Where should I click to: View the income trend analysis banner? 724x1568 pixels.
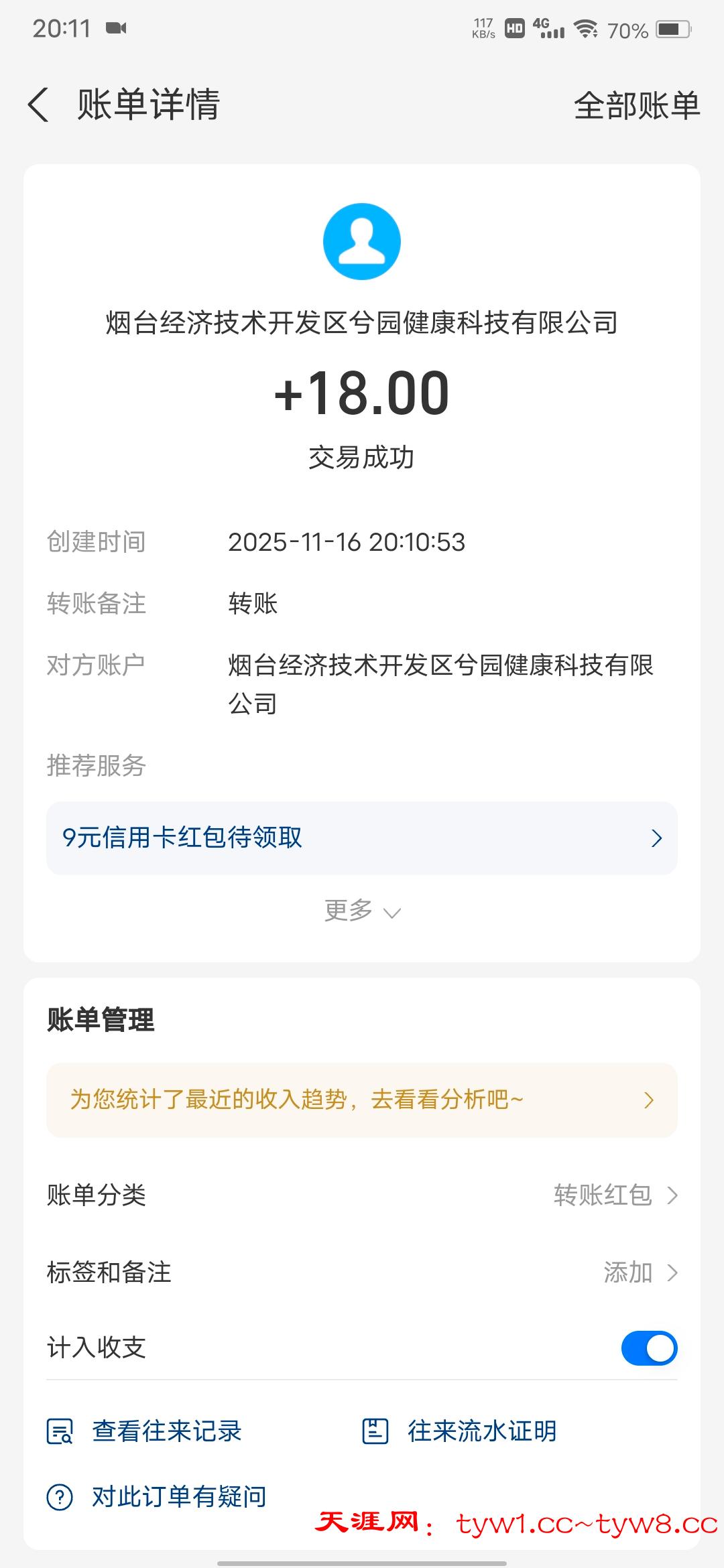362,1100
